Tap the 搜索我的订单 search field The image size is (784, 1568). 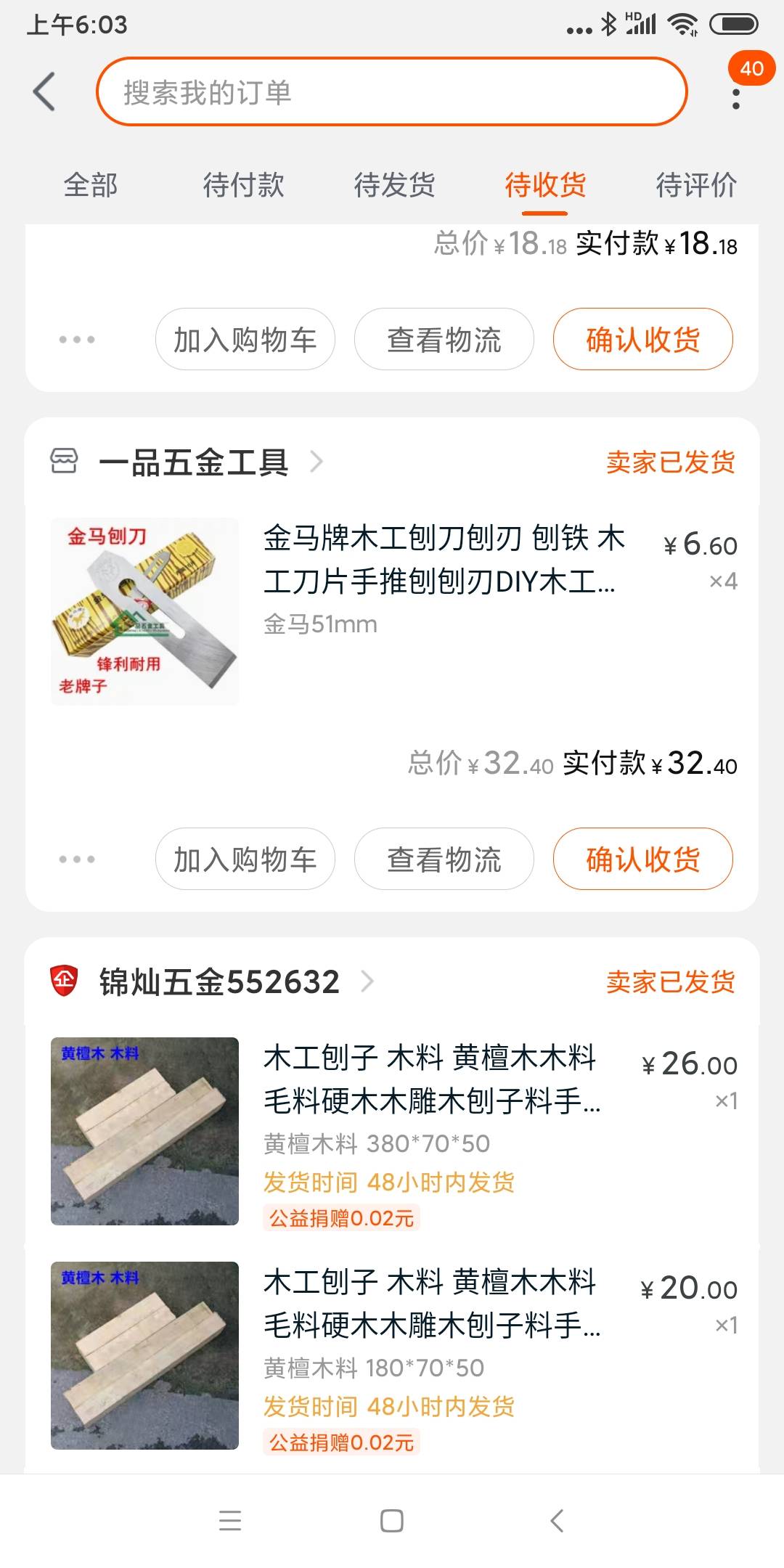[x=391, y=92]
